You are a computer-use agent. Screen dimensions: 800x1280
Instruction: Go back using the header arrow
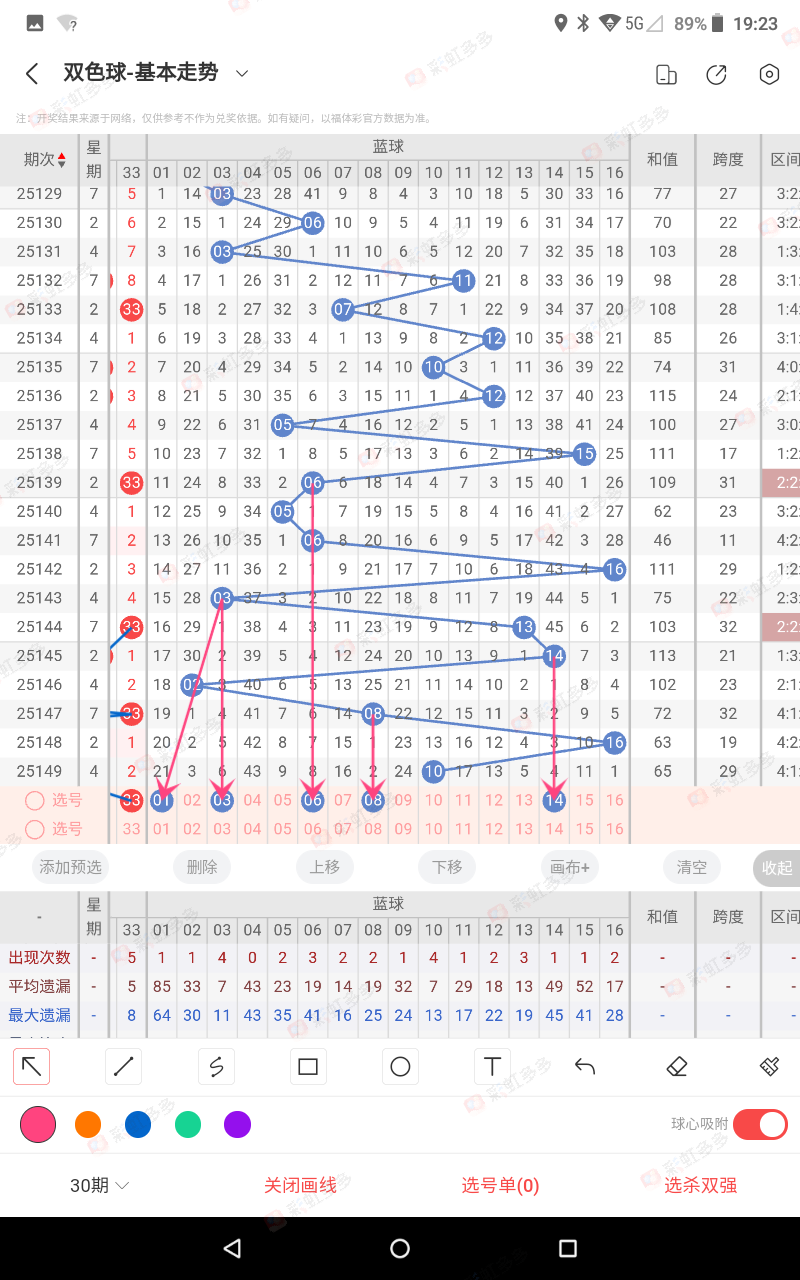[x=32, y=74]
